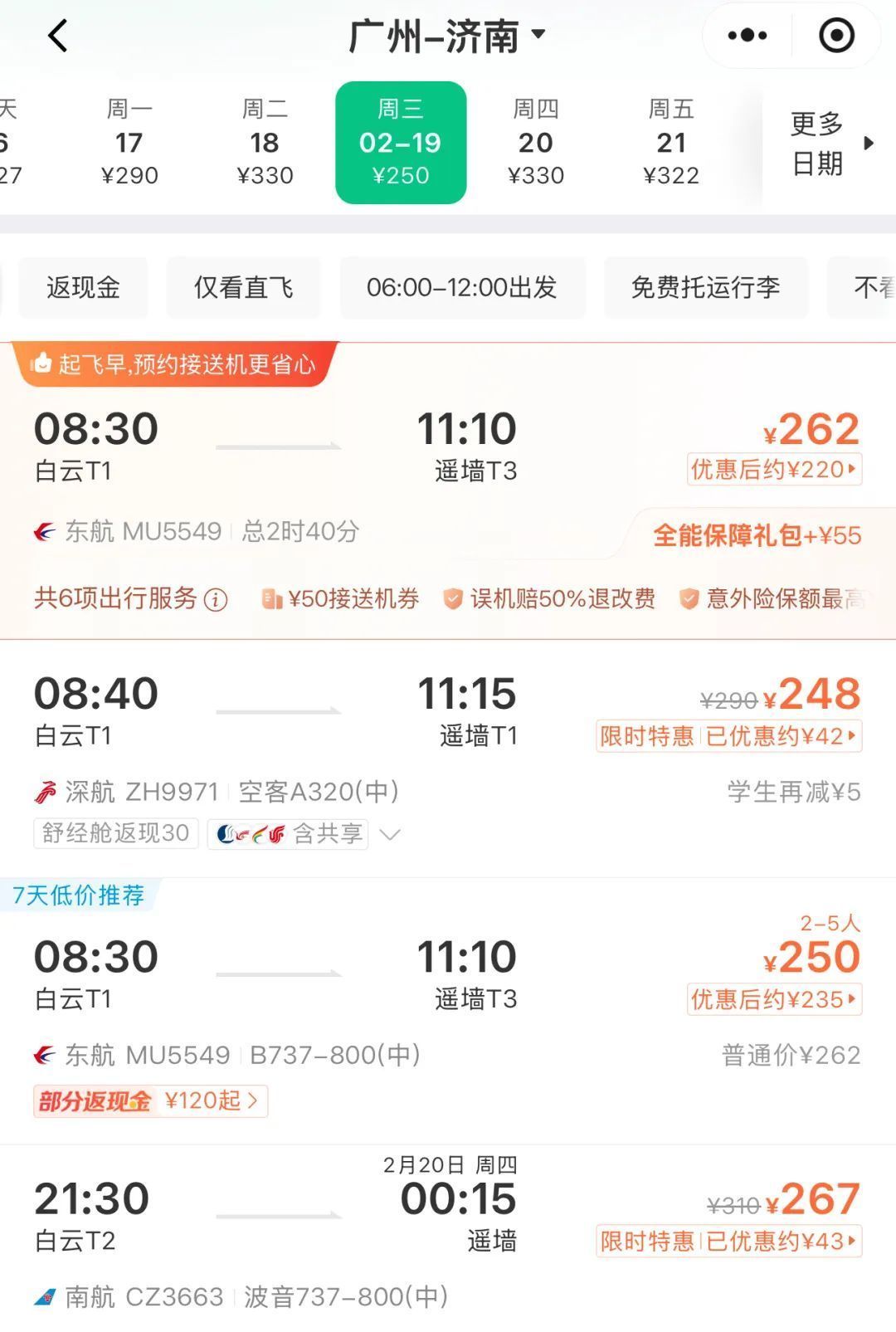
Task: Select Friday the 21st at ¥322
Action: pos(671,143)
